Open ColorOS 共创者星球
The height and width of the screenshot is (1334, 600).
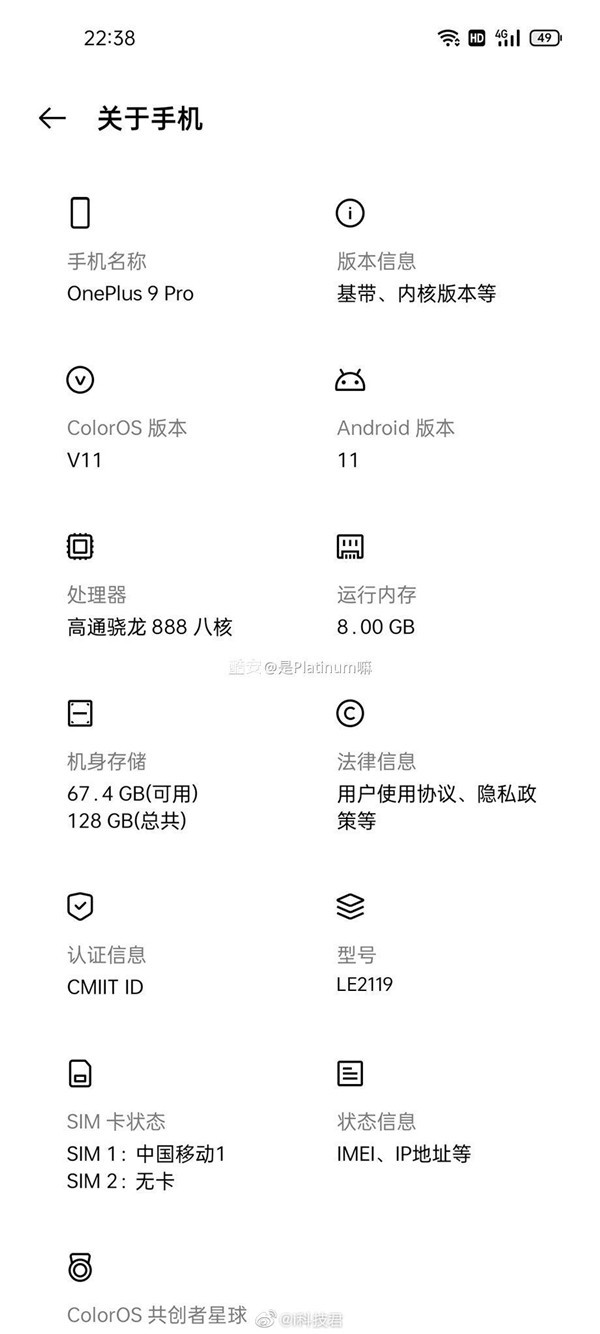coord(157,1314)
